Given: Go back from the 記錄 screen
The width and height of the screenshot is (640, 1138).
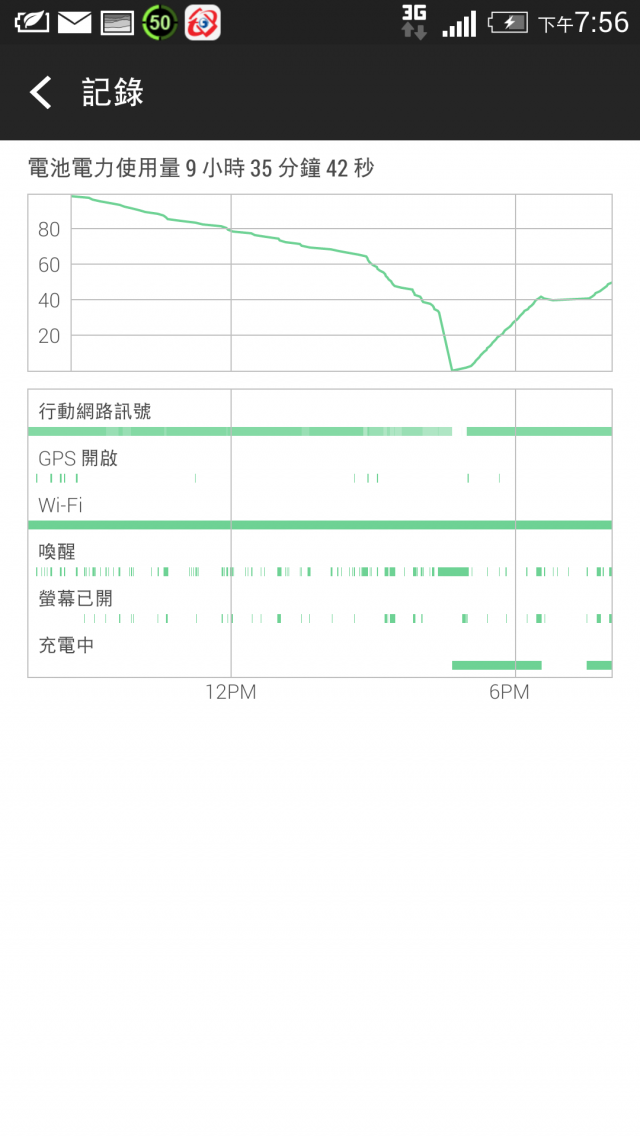Looking at the screenshot, I should pyautogui.click(x=41, y=93).
